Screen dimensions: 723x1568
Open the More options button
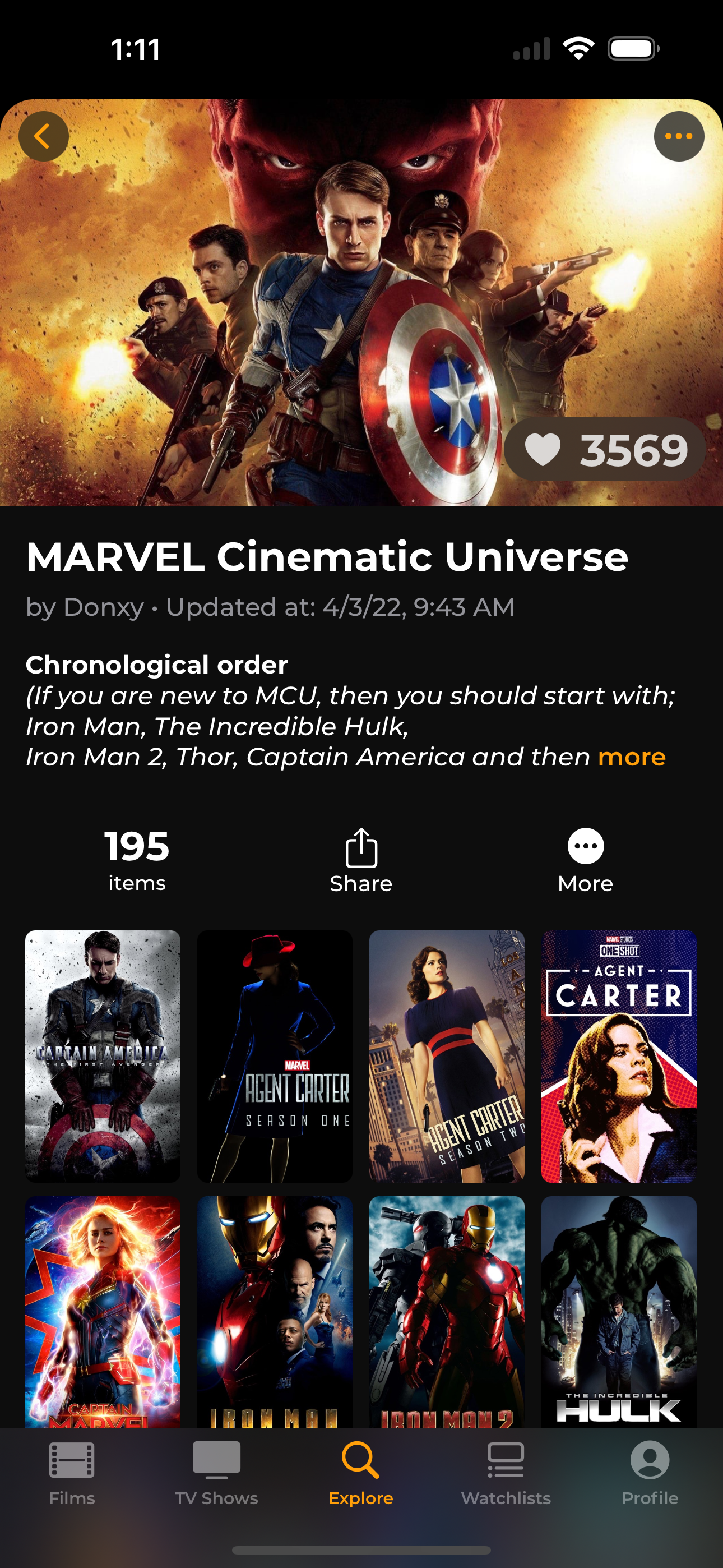pyautogui.click(x=586, y=861)
